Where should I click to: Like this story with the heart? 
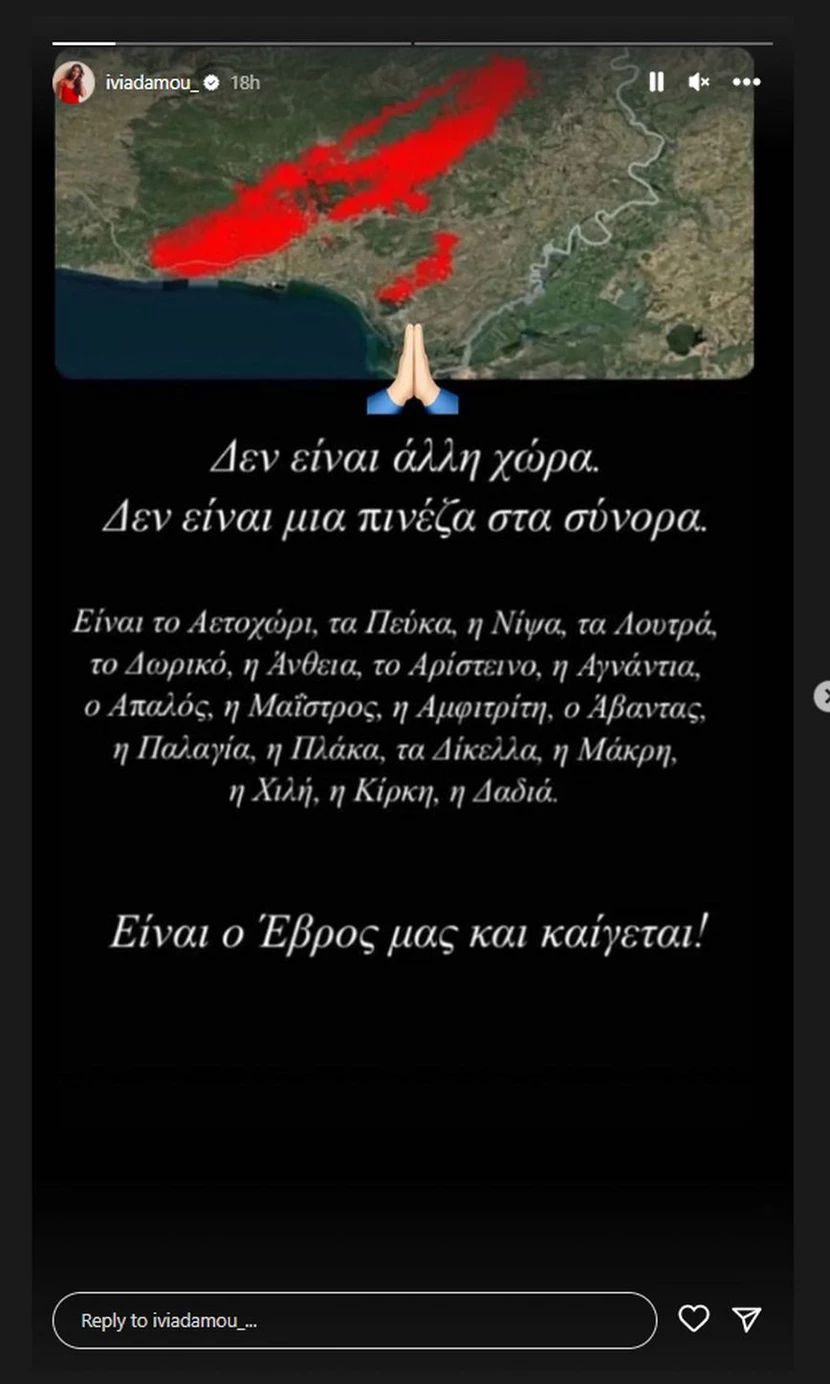point(693,1319)
